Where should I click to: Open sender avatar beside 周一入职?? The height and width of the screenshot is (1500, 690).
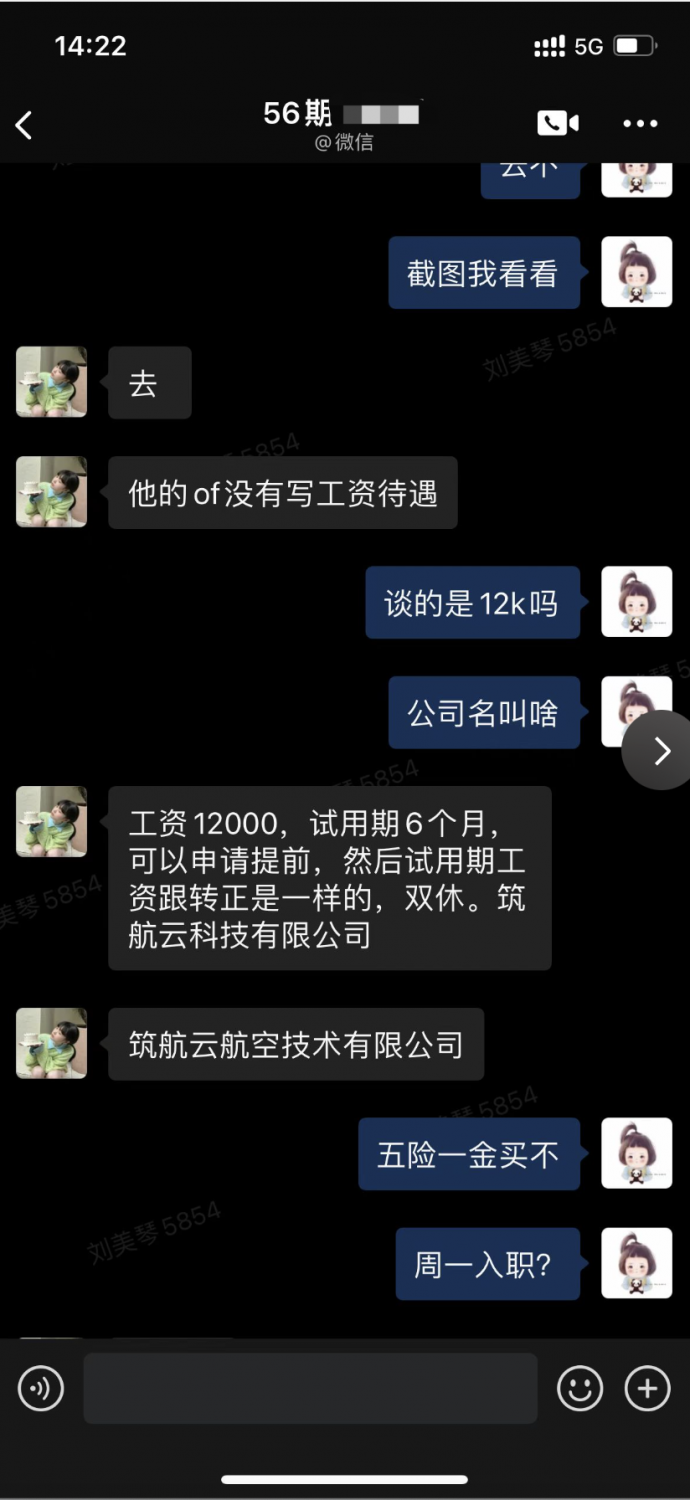coord(636,1263)
